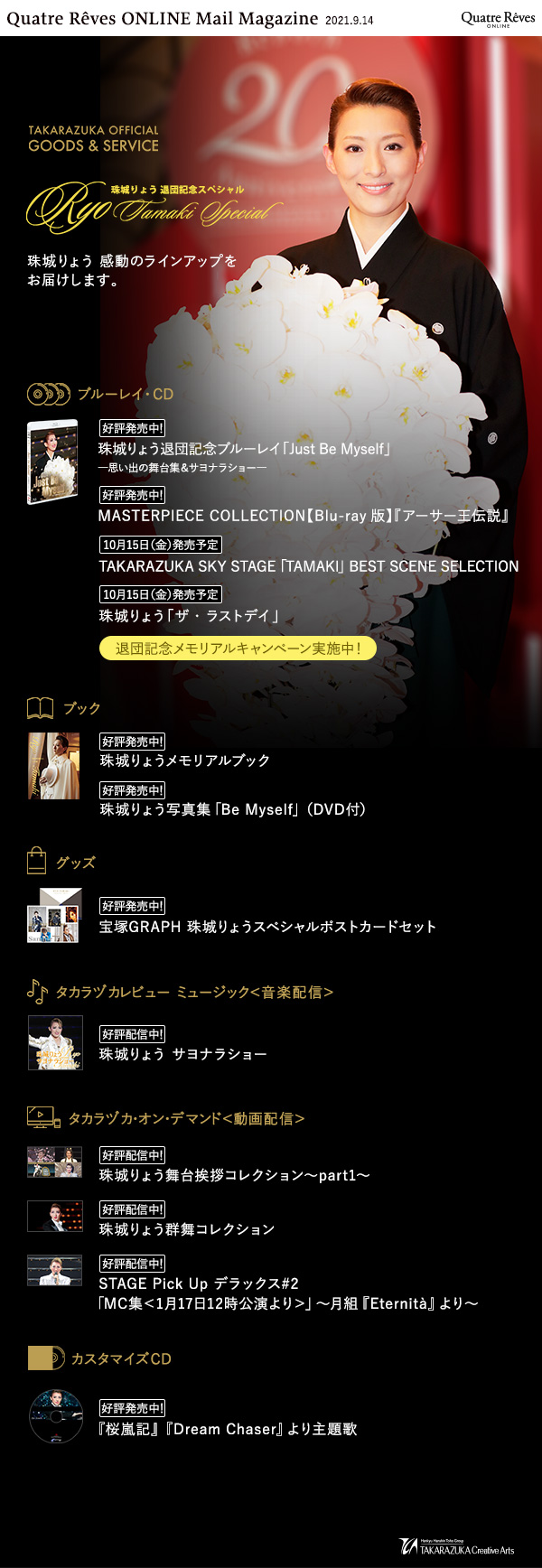The width and height of the screenshot is (542, 1568).
Task: Tap the Just Be Myself Blu-ray cover thumbnail
Action: tap(52, 462)
